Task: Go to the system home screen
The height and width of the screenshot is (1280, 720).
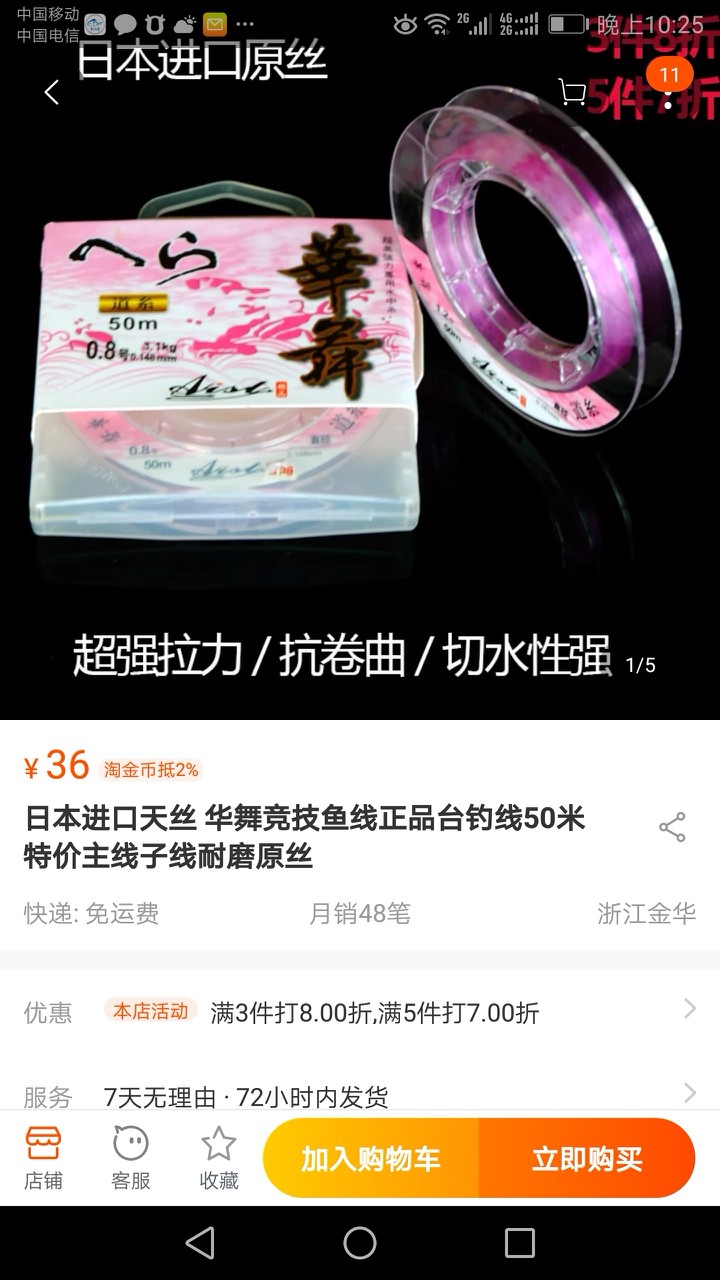Action: click(360, 1243)
